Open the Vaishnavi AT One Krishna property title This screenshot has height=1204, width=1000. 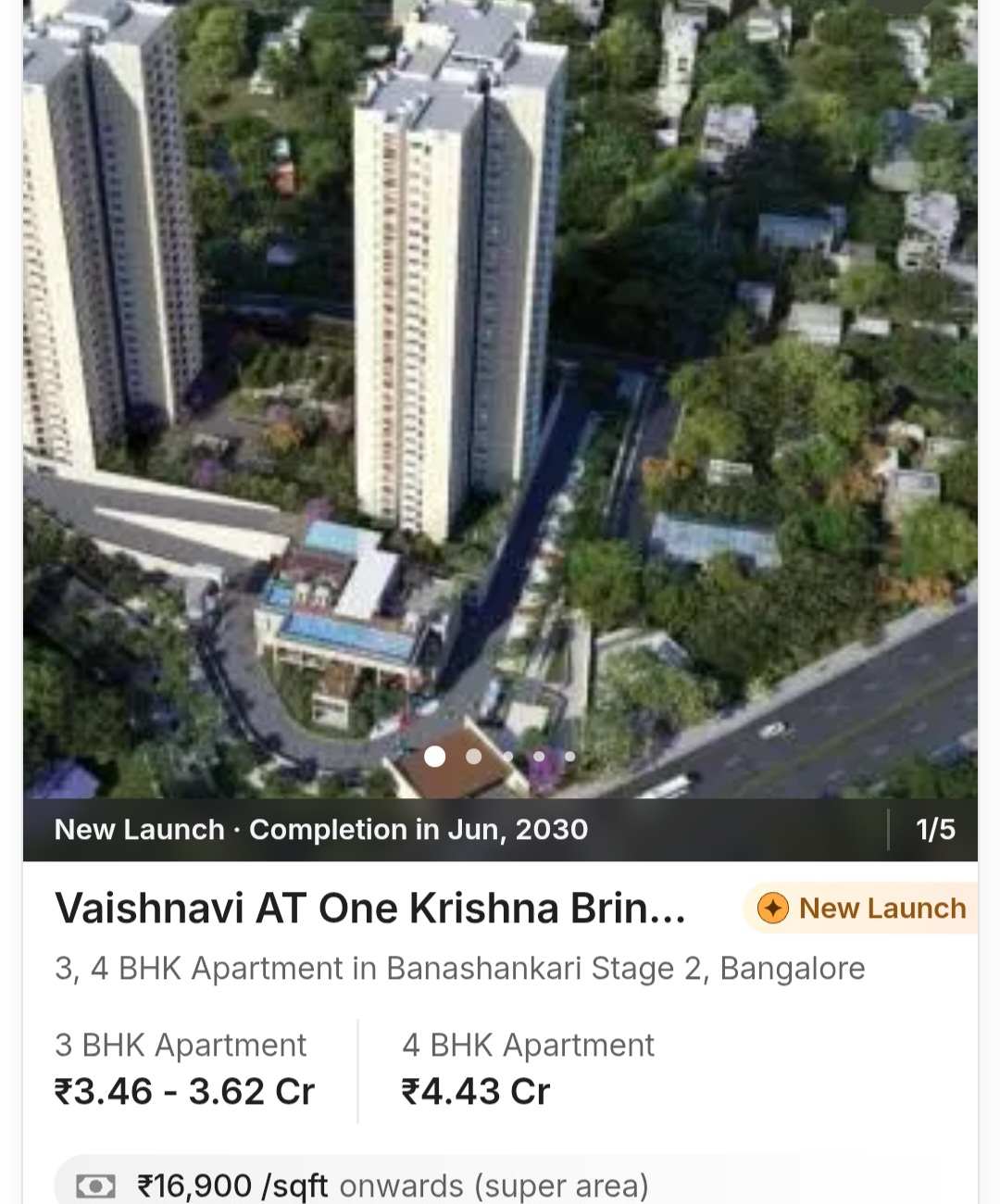[x=369, y=909]
